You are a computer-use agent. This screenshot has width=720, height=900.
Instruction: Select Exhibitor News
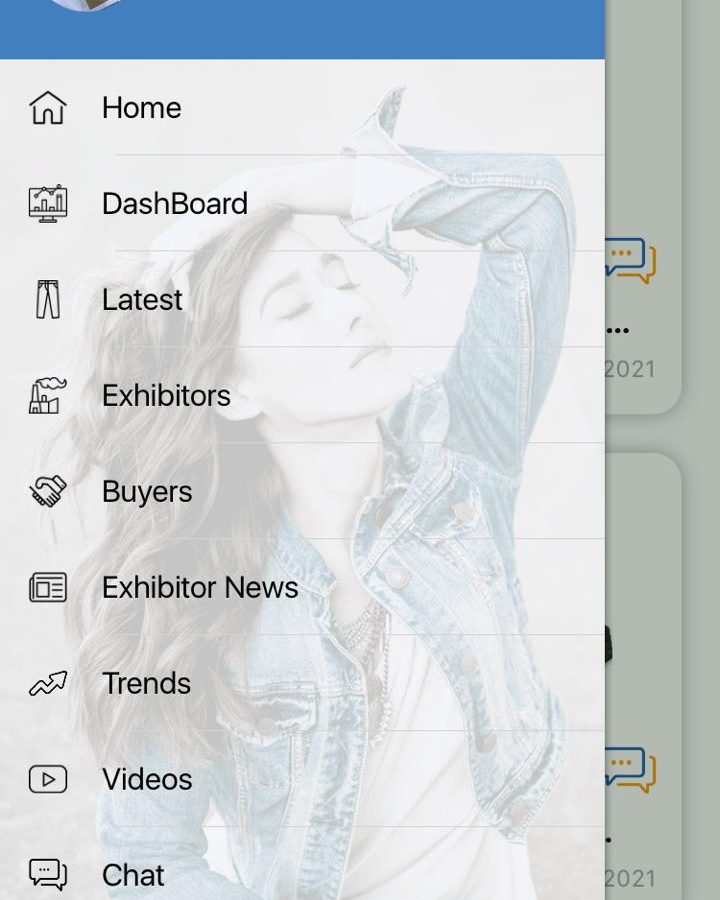click(200, 588)
